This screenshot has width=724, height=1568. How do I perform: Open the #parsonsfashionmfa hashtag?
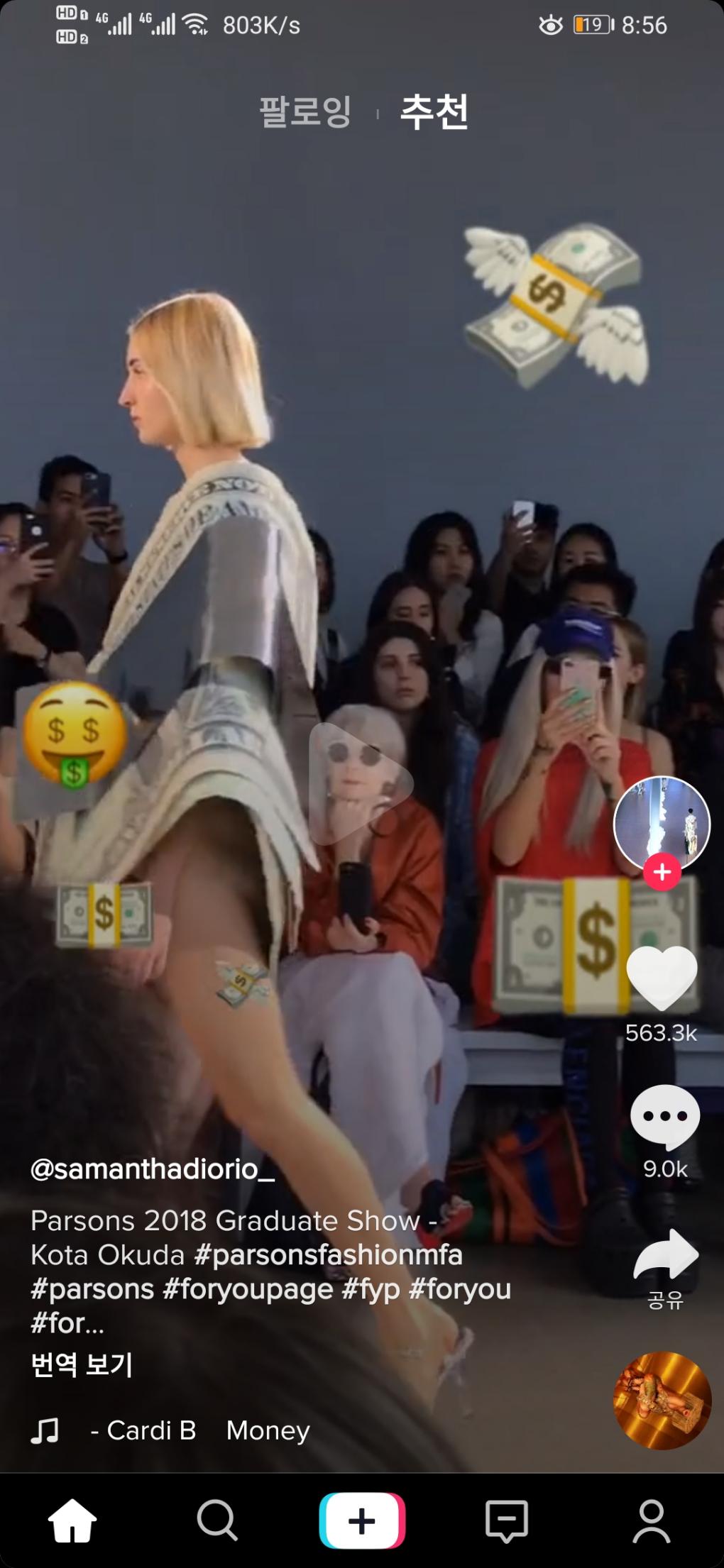pos(328,1255)
